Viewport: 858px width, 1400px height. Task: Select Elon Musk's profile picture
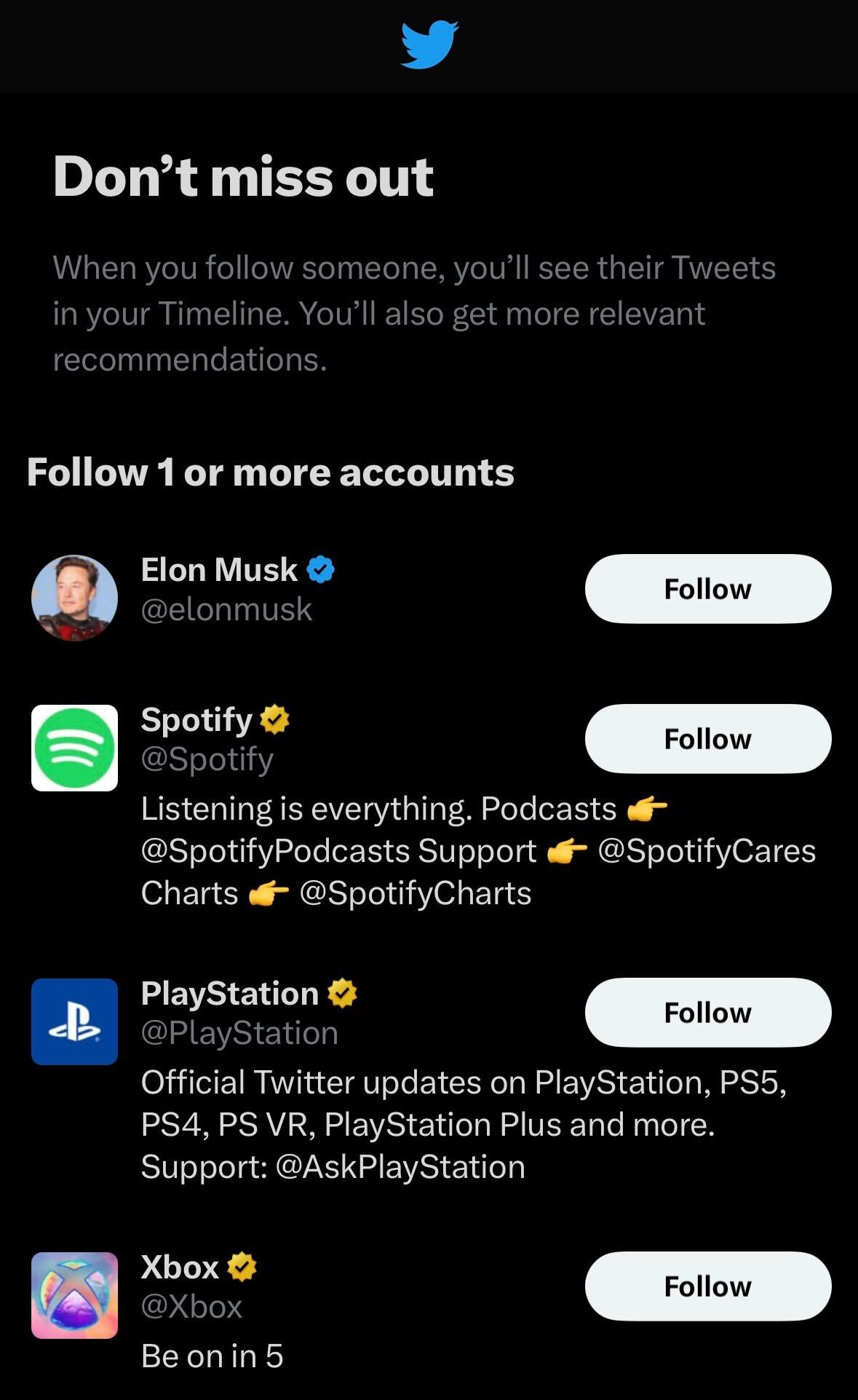tap(74, 597)
